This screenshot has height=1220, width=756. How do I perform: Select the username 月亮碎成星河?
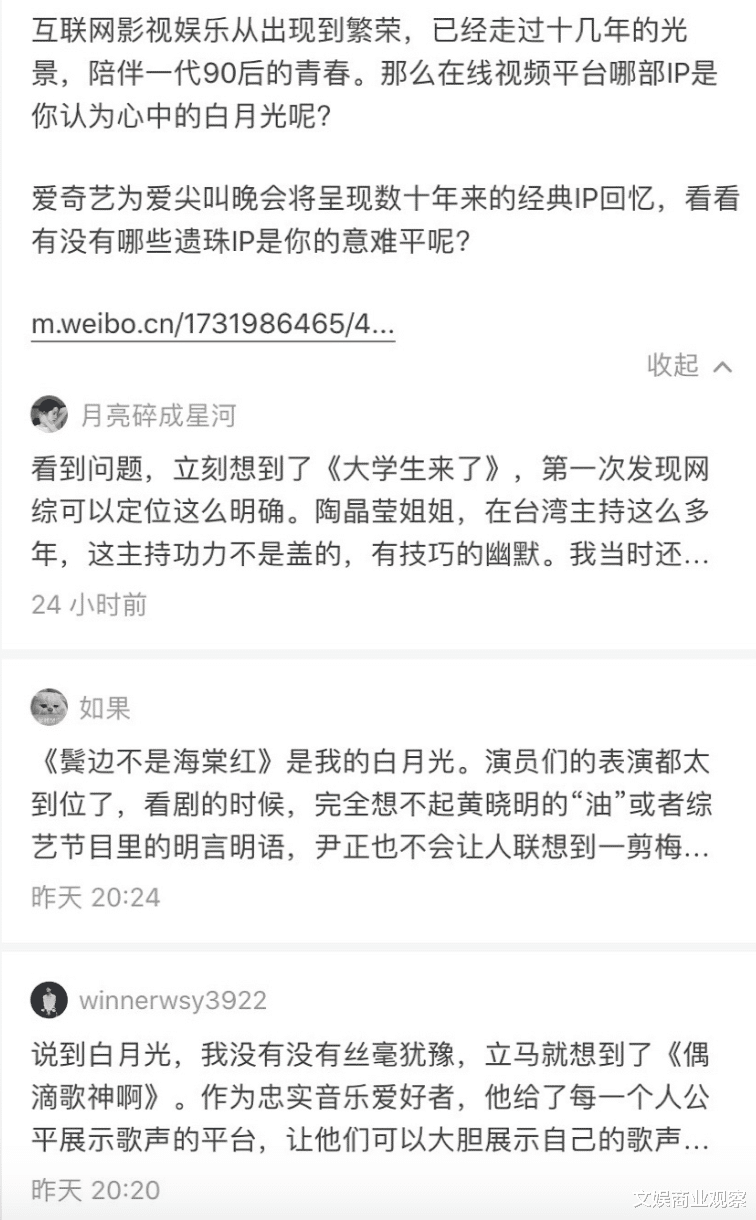156,415
